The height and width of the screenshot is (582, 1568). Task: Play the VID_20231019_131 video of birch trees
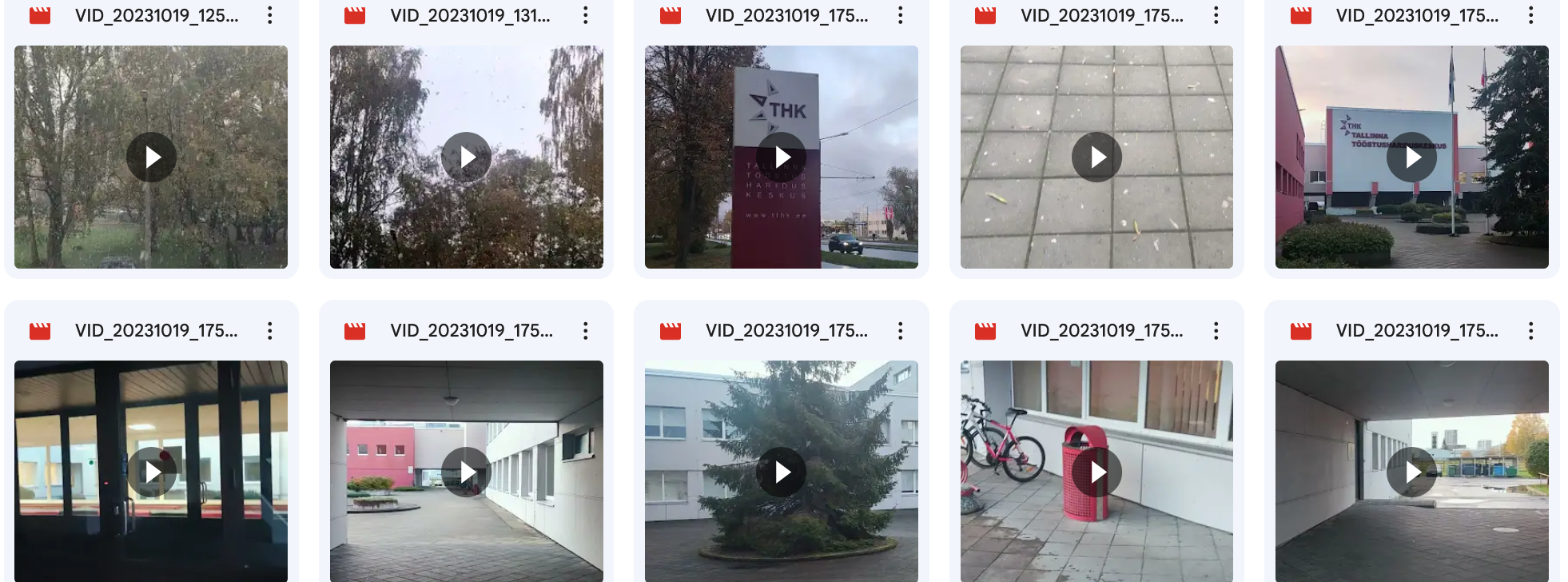pyautogui.click(x=466, y=157)
